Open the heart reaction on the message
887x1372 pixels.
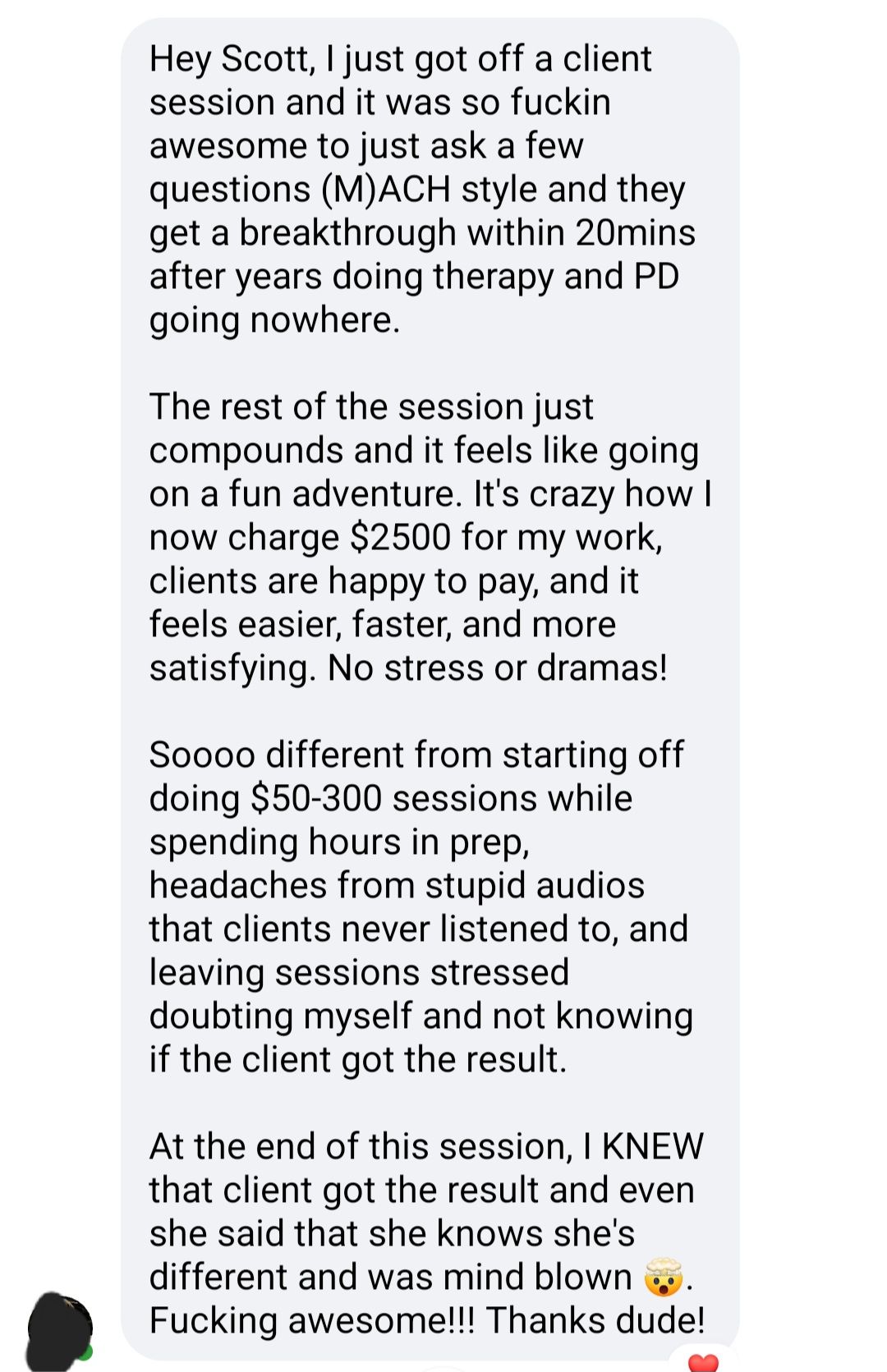703,1361
